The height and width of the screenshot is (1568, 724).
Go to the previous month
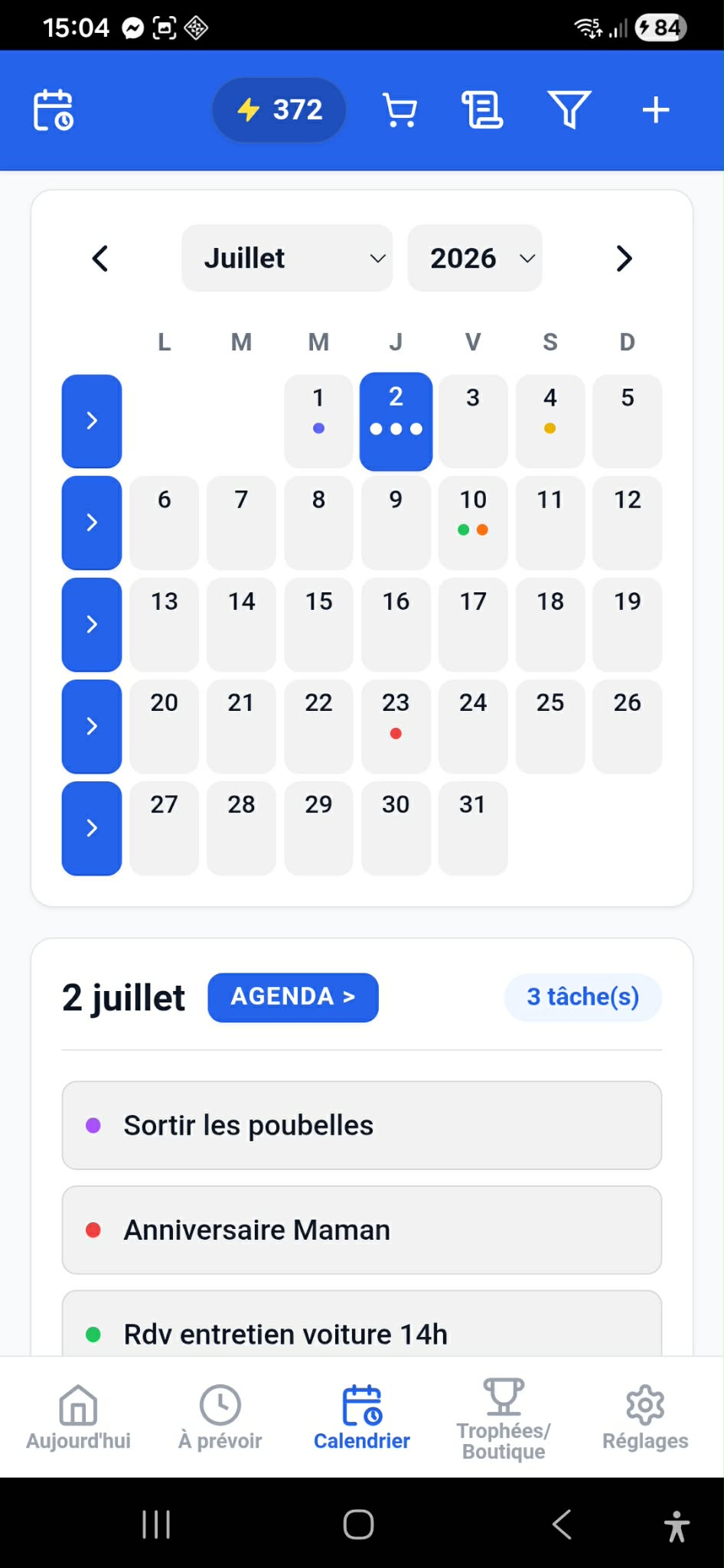100,259
